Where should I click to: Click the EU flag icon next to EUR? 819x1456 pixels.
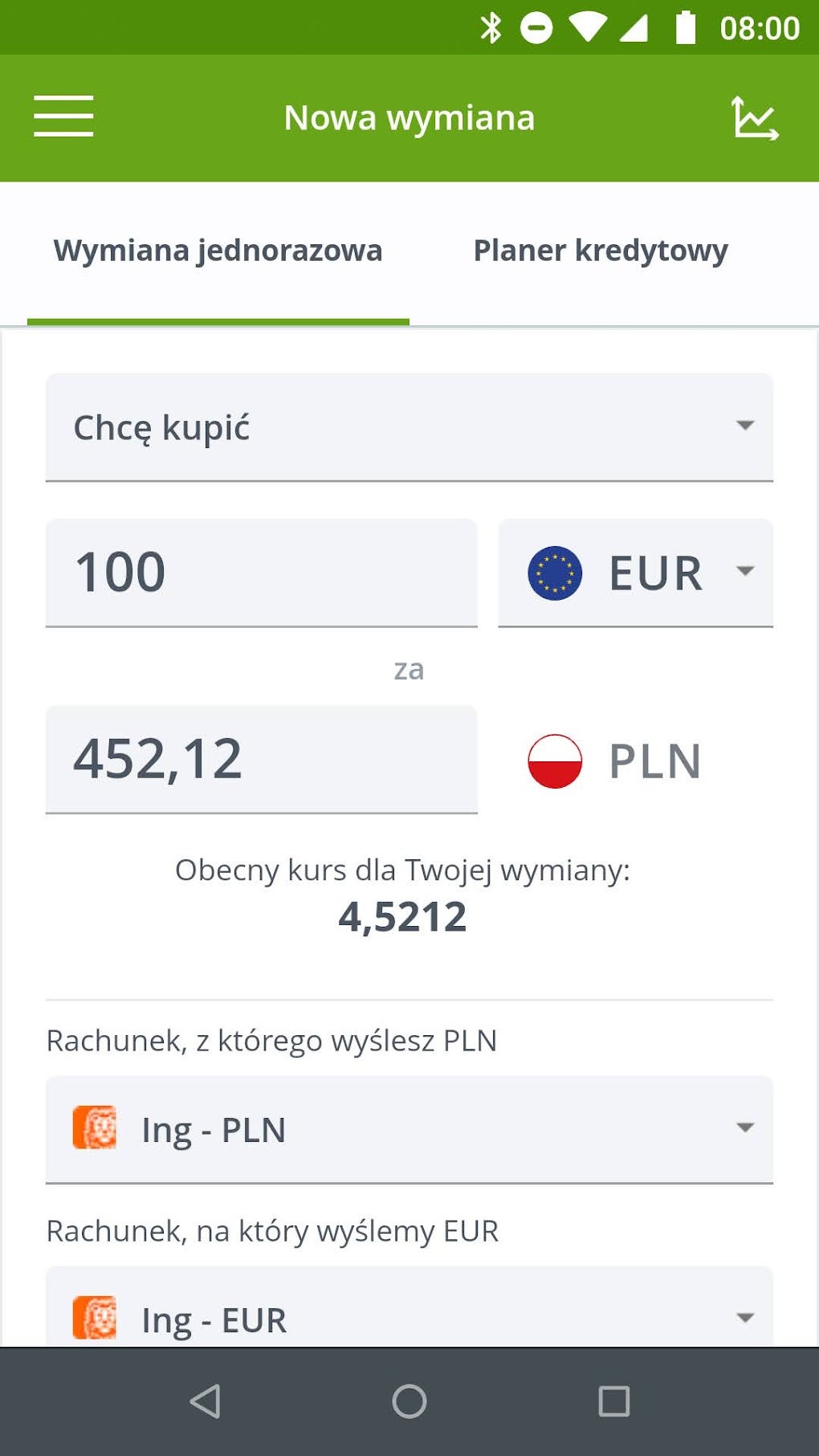(554, 571)
